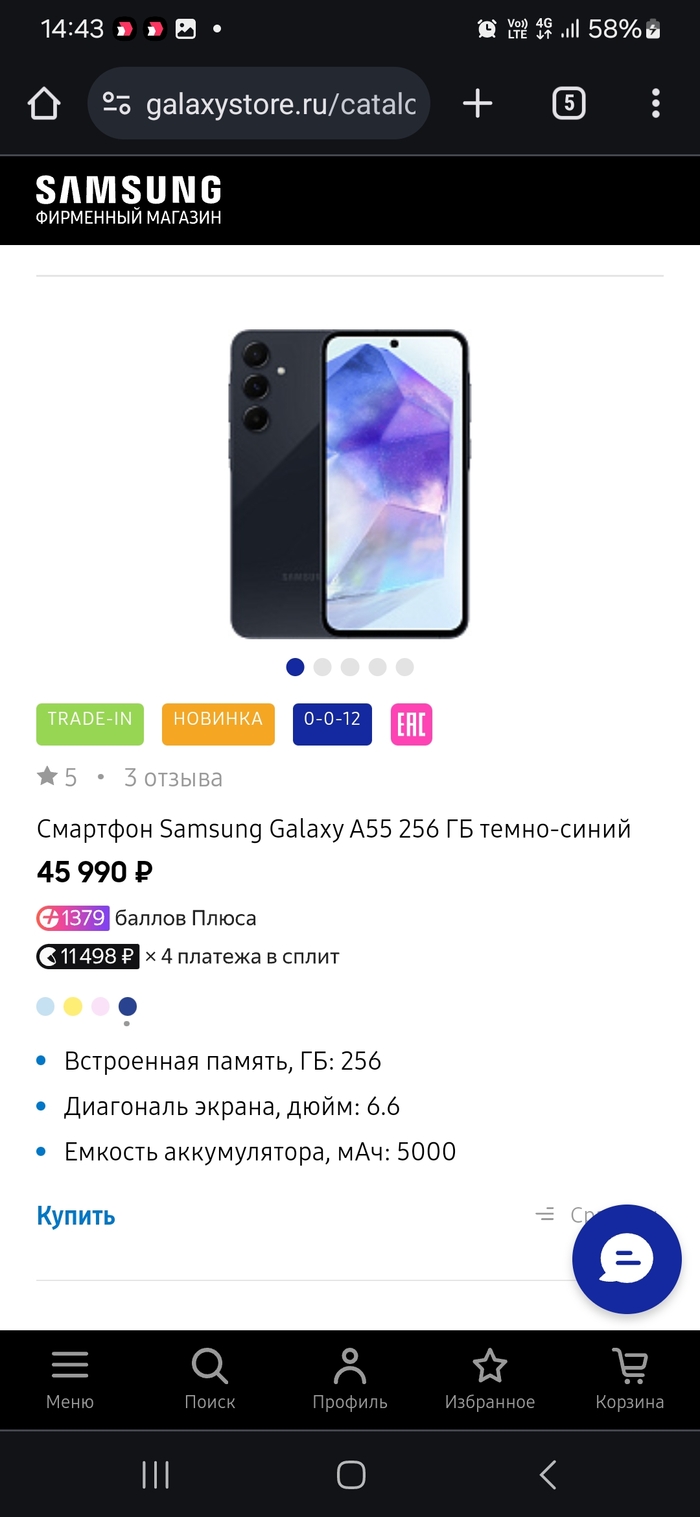Screen dimensions: 700x1517
Task: Go to the browser home page
Action: (x=44, y=103)
